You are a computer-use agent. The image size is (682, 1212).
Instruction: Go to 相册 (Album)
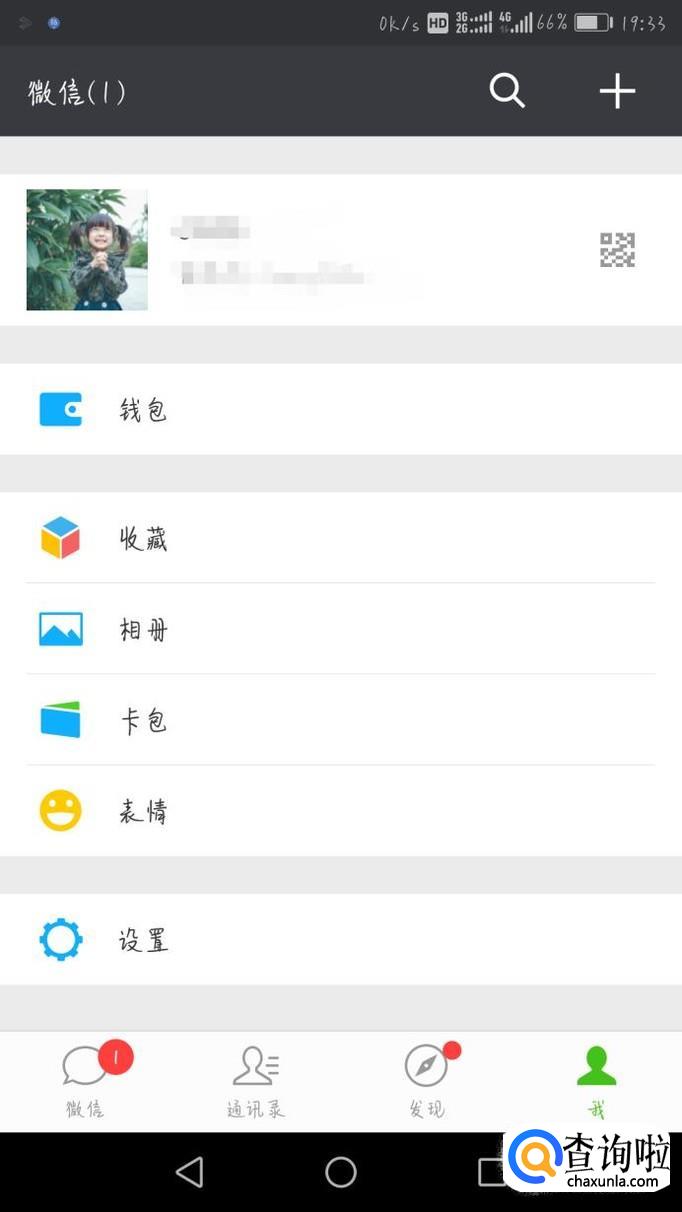tap(341, 629)
